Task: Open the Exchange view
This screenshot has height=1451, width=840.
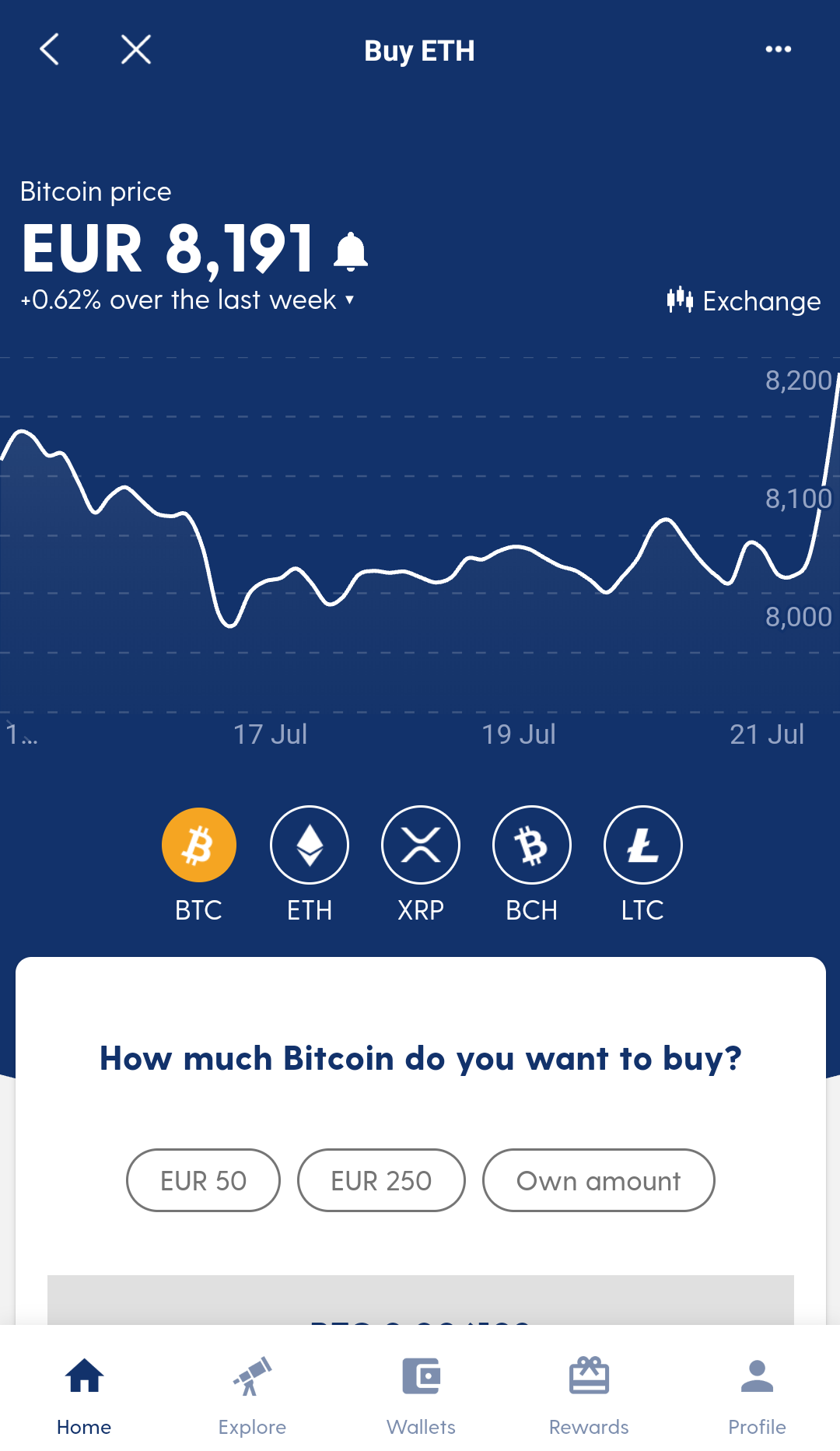Action: coord(744,300)
